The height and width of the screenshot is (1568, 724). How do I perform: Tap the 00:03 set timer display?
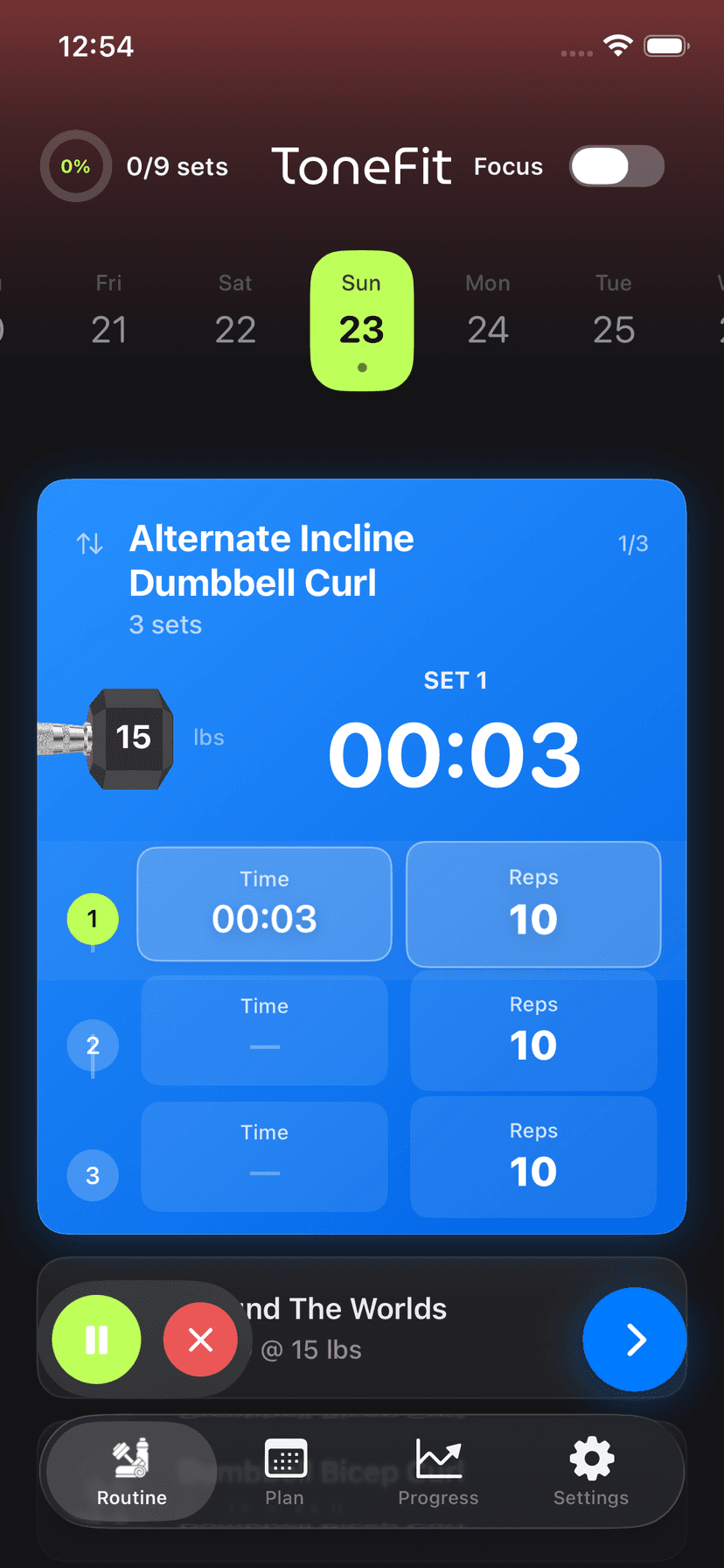454,754
